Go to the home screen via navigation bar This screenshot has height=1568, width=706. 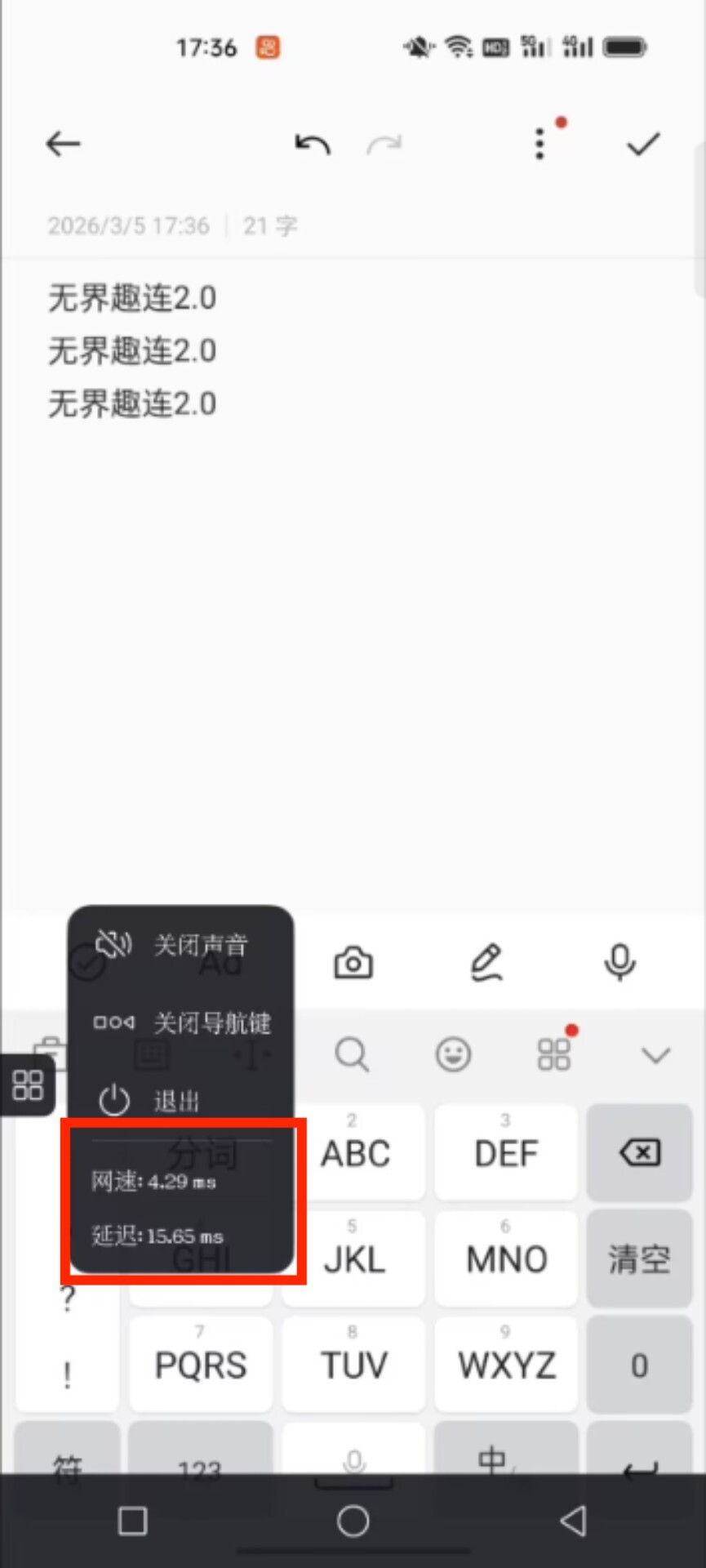353,1521
